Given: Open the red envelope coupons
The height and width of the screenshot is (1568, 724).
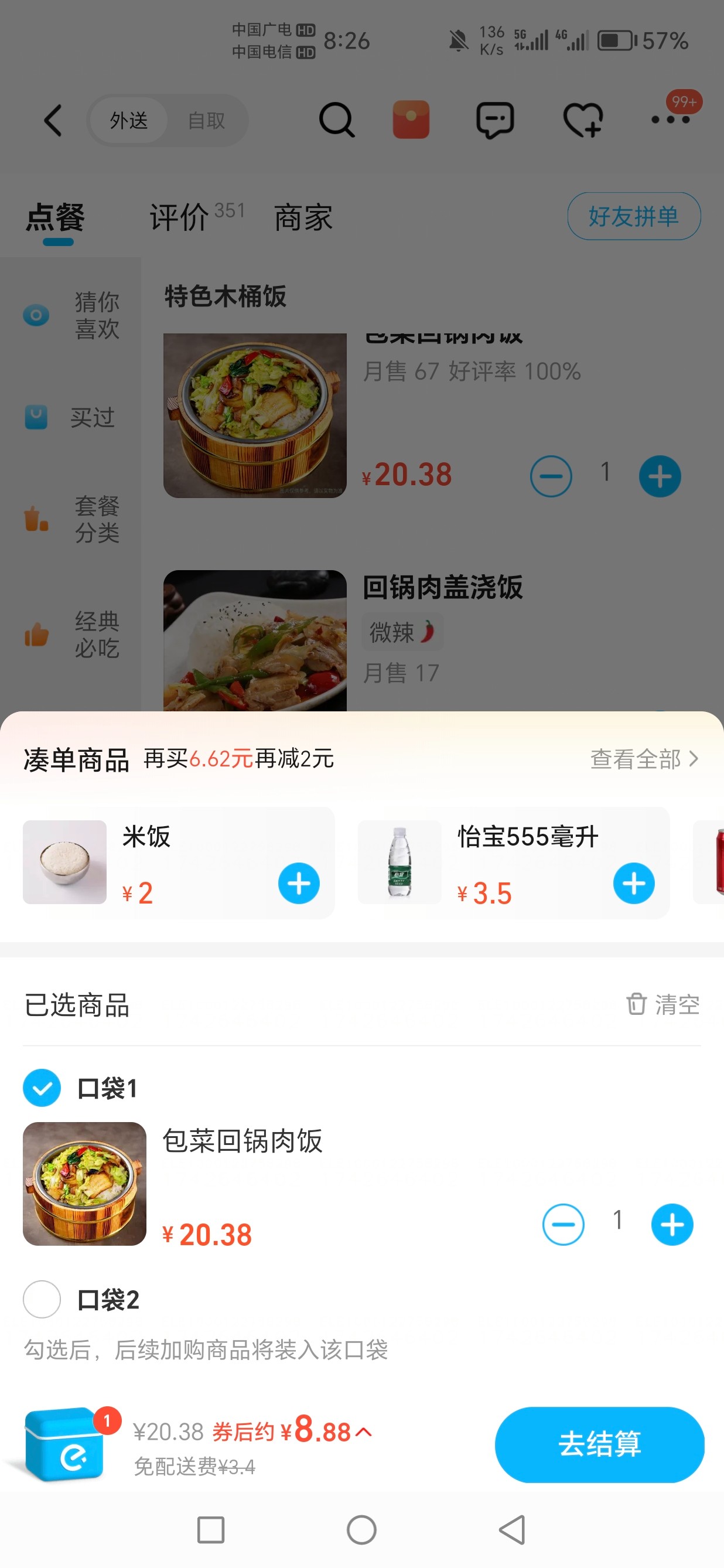Looking at the screenshot, I should tap(411, 120).
